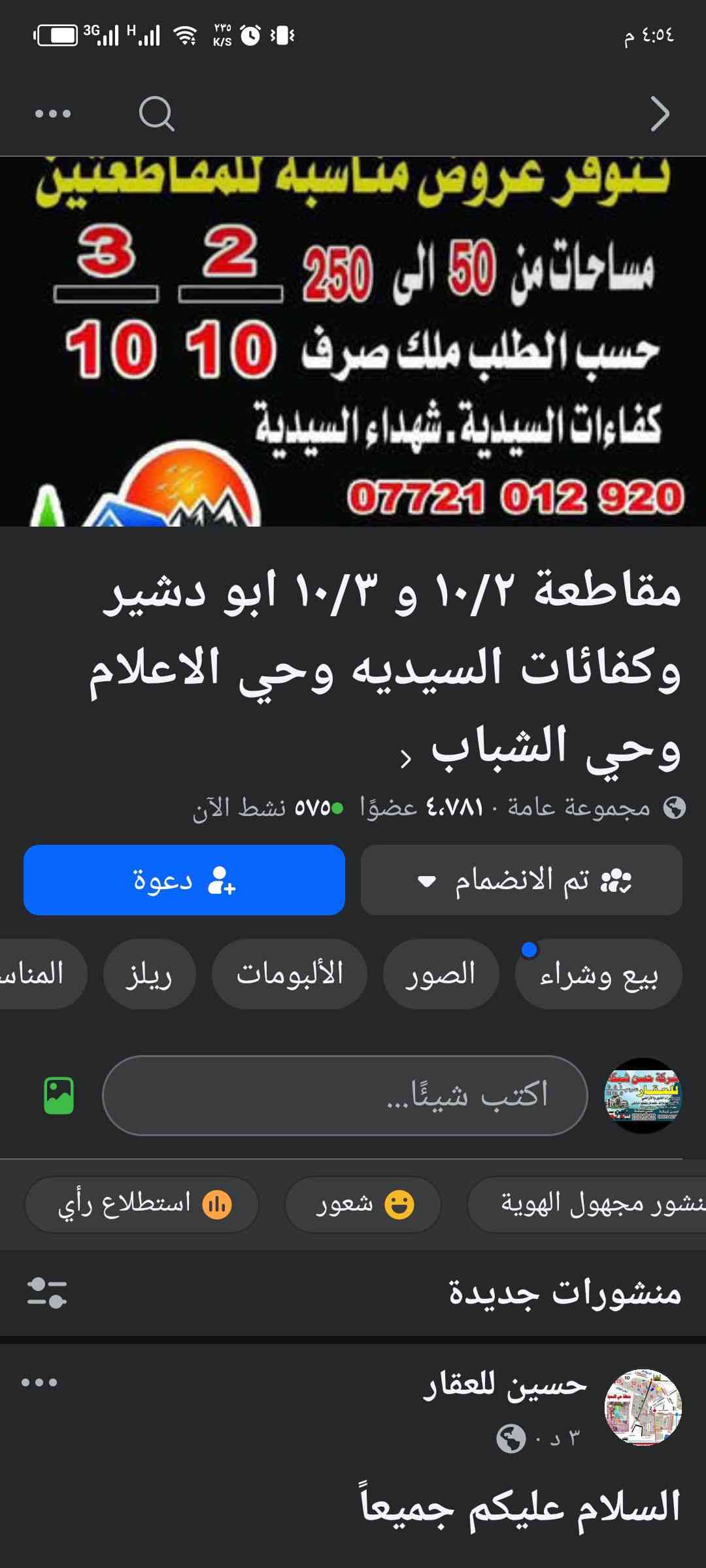Switch to the بيع وشراء tab
The width and height of the screenshot is (706, 1568).
coord(598,974)
